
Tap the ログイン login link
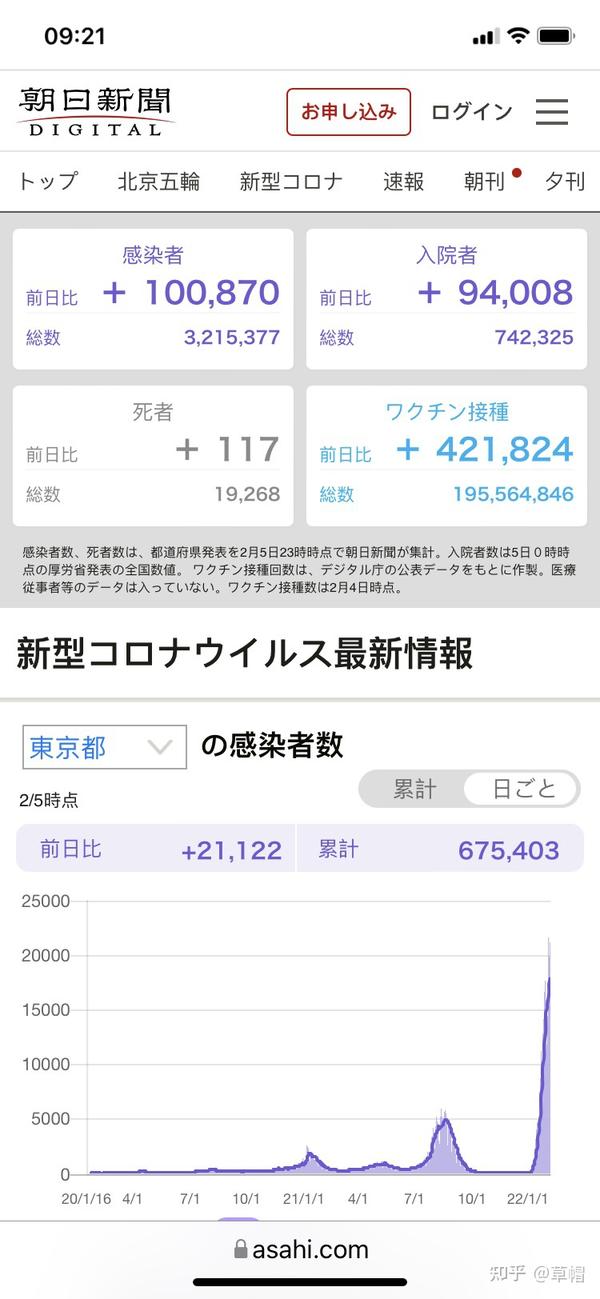471,111
